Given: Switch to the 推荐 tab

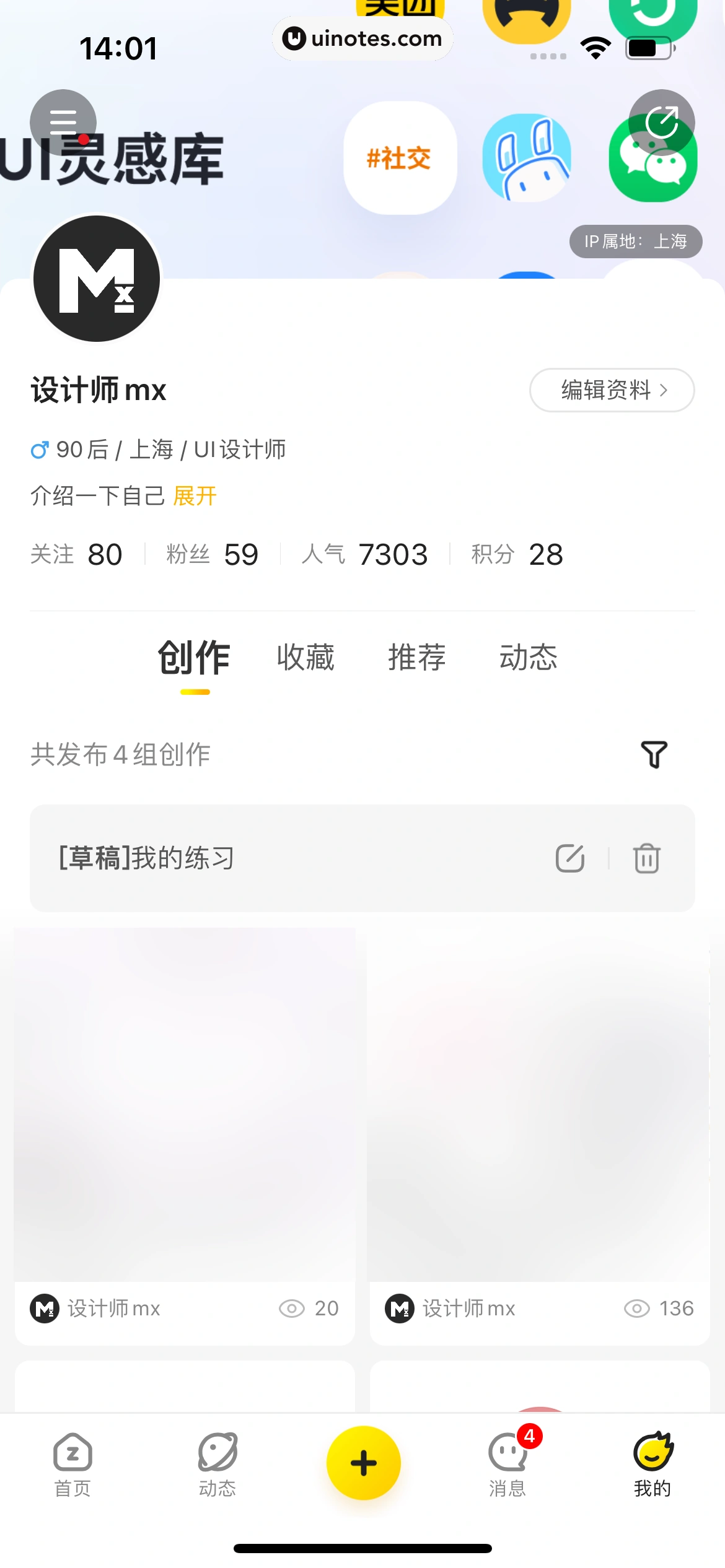Looking at the screenshot, I should pos(417,658).
